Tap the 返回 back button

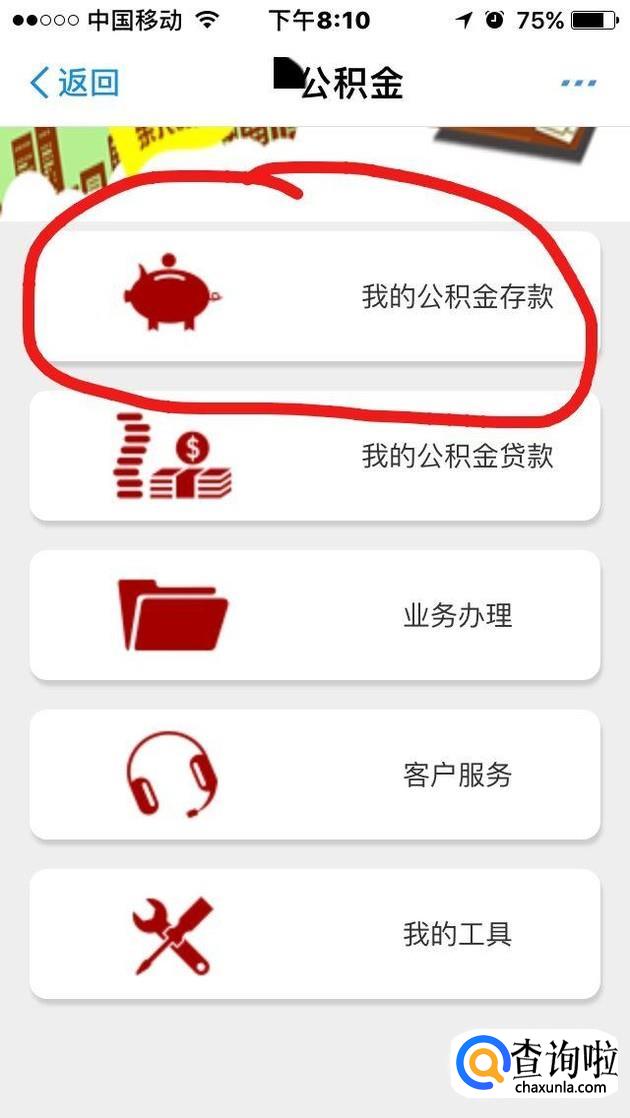(x=75, y=82)
